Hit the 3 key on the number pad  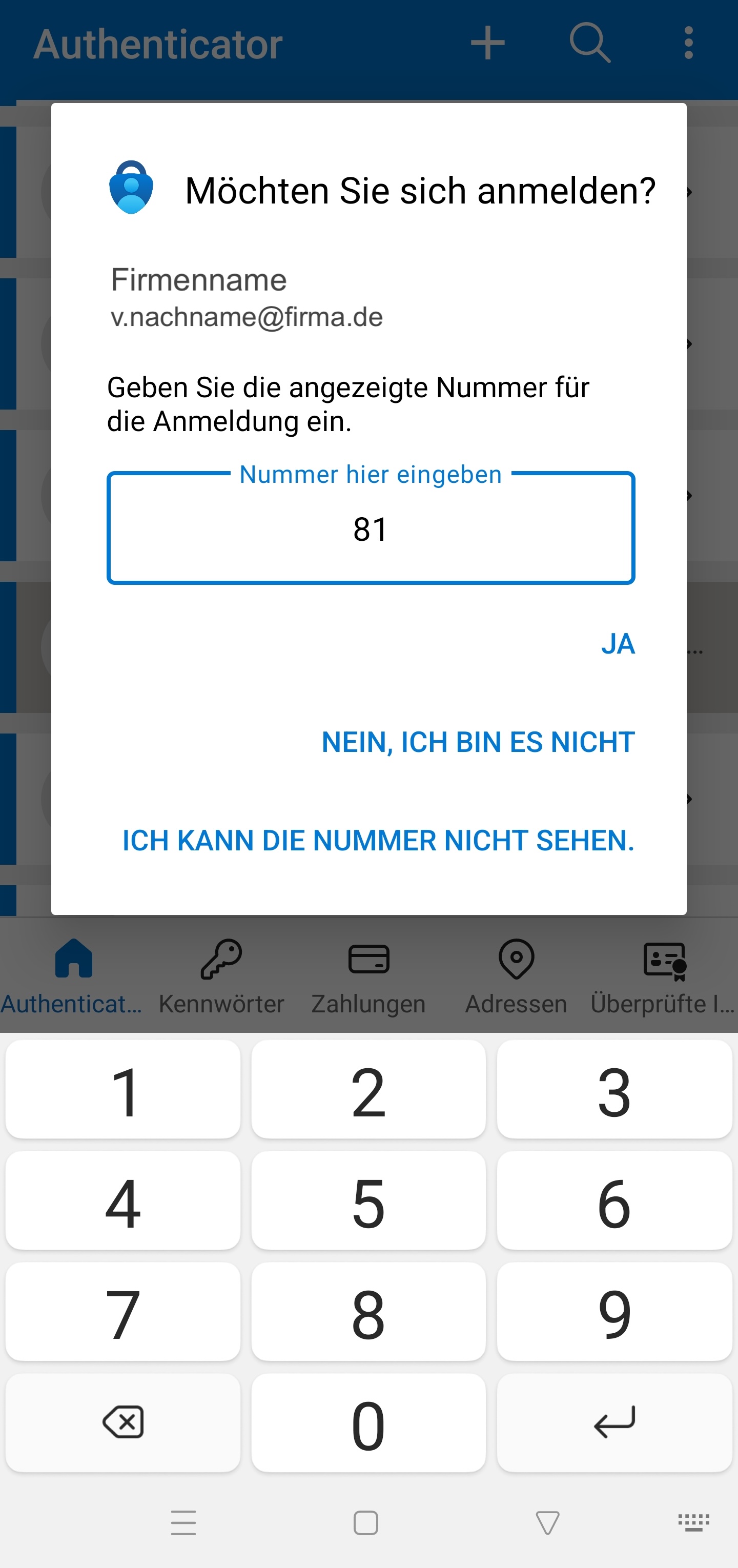tap(613, 1090)
